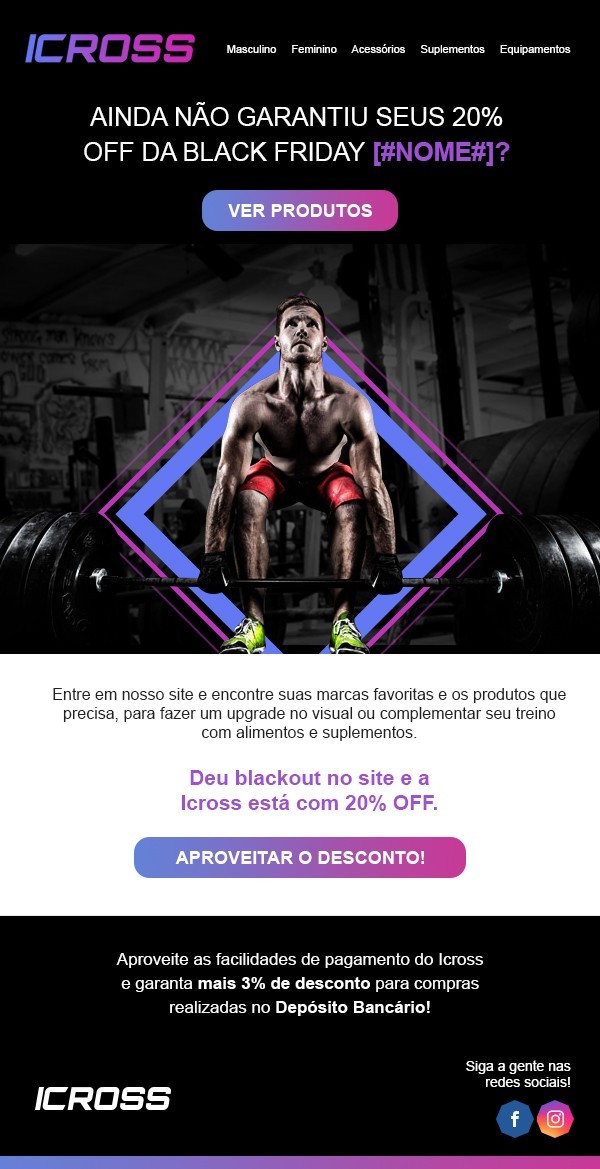Browse the Suplementos category

tap(452, 49)
